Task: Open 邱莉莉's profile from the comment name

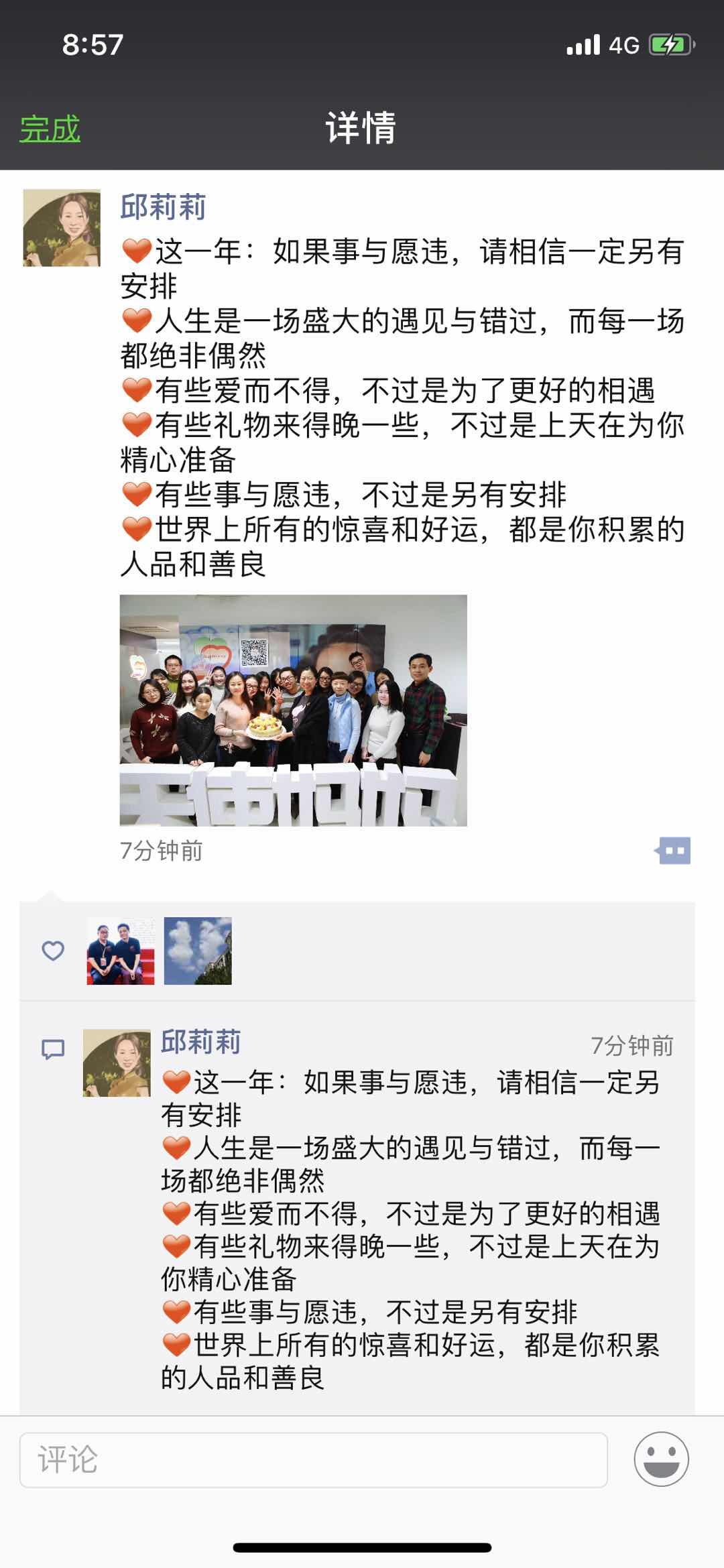Action: [200, 1042]
